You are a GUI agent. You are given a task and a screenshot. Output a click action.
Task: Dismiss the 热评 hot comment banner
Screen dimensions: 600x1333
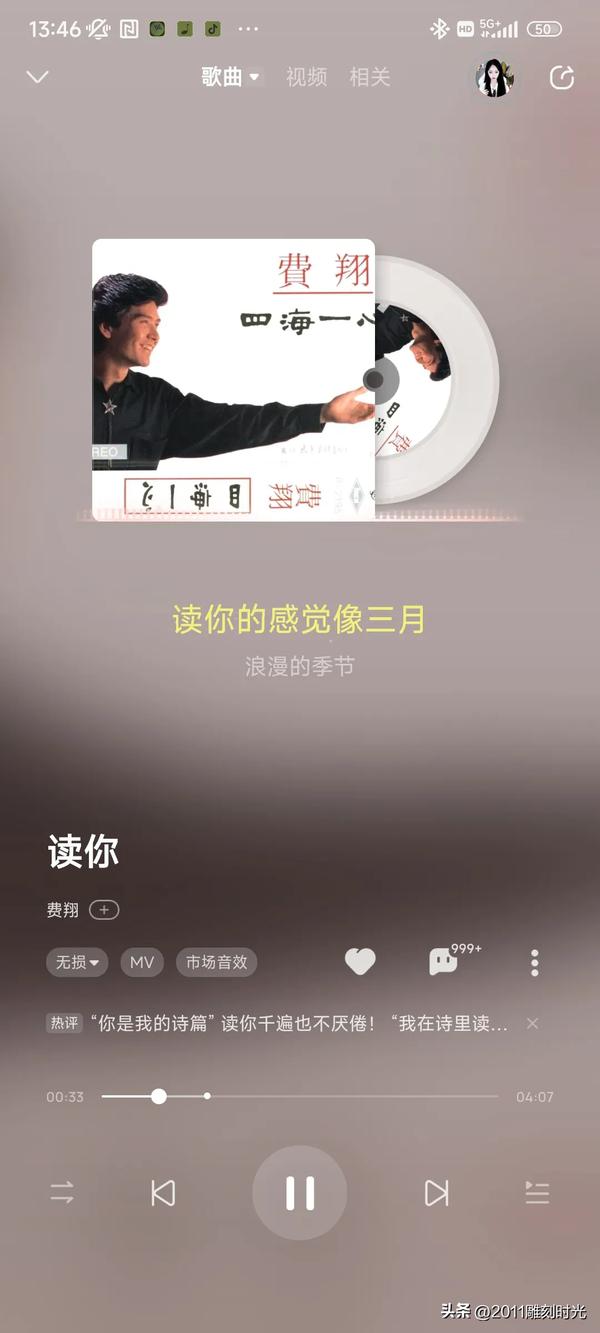tap(532, 1023)
